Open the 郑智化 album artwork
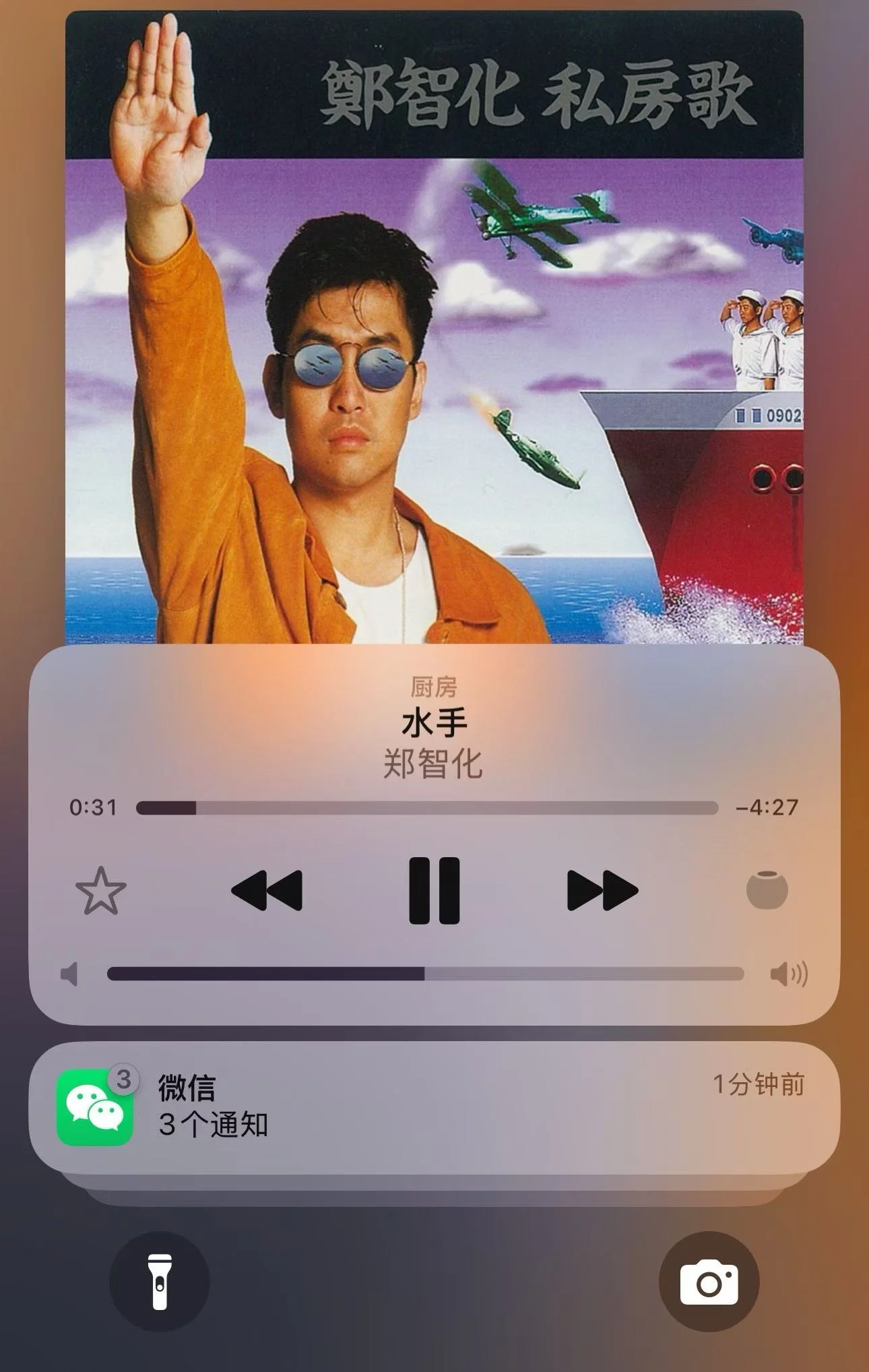The width and height of the screenshot is (869, 1372). click(434, 328)
